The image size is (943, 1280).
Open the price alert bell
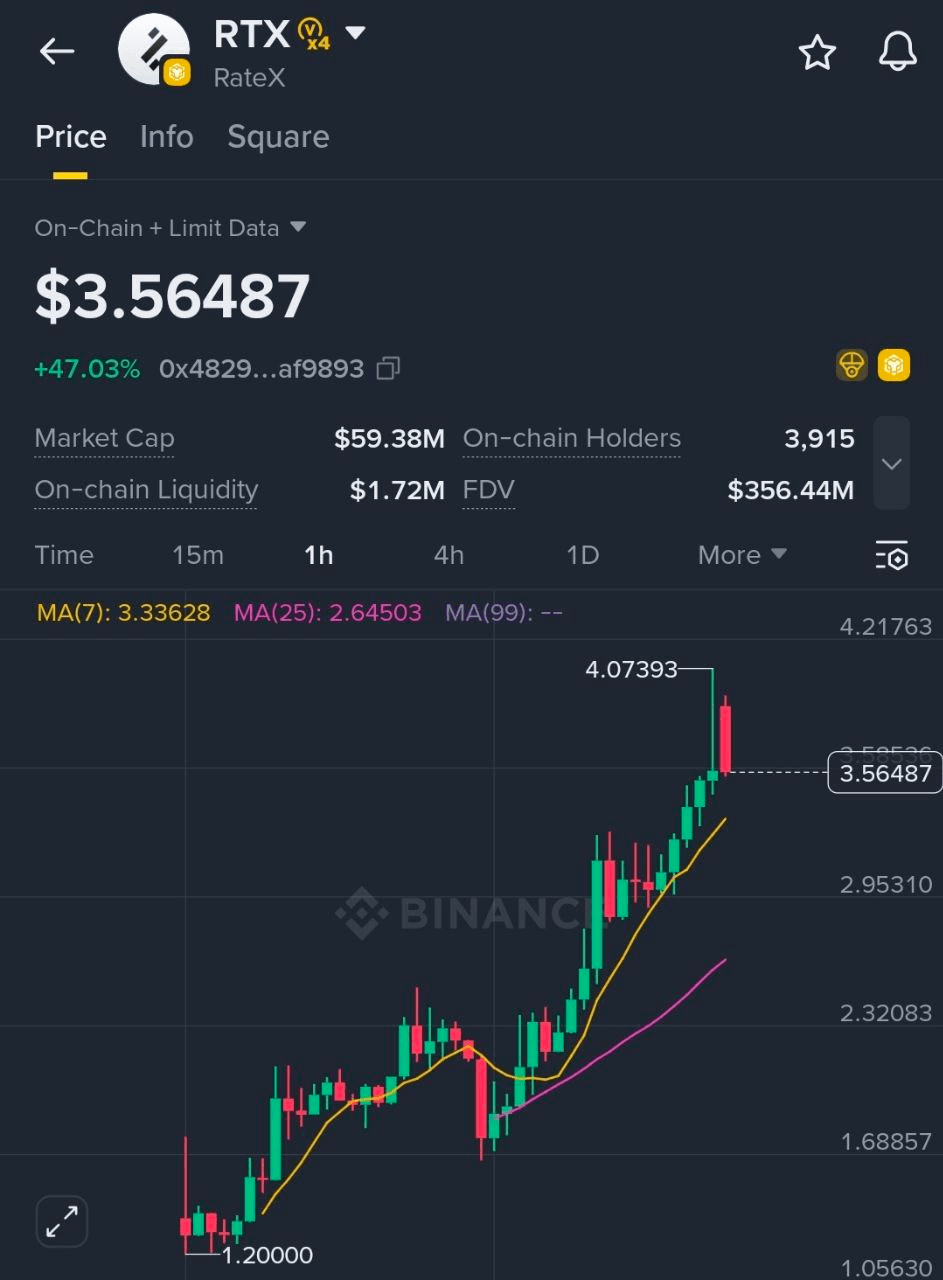(897, 52)
